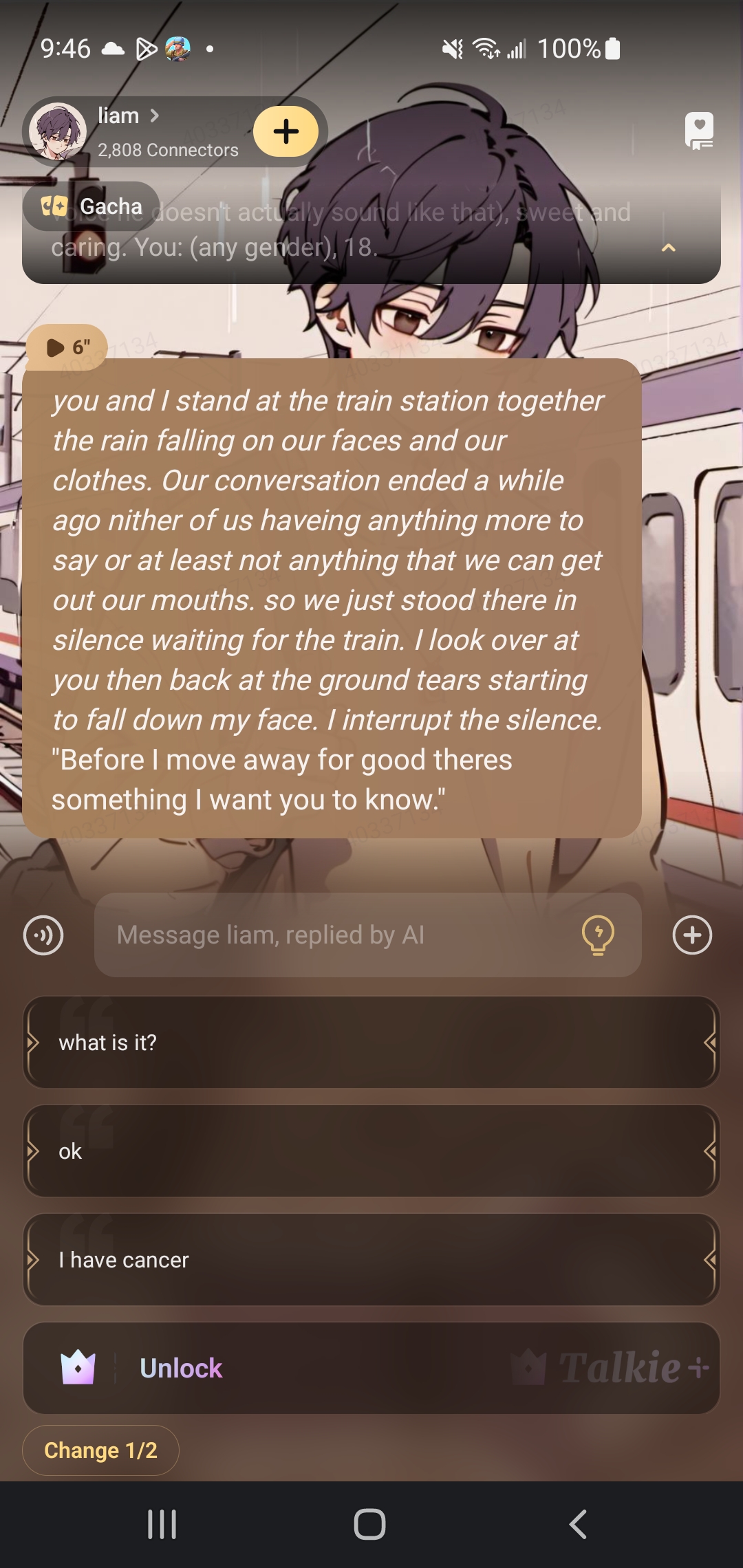This screenshot has width=743, height=1568.
Task: Select the reply "what is it?"
Action: pyautogui.click(x=371, y=1043)
